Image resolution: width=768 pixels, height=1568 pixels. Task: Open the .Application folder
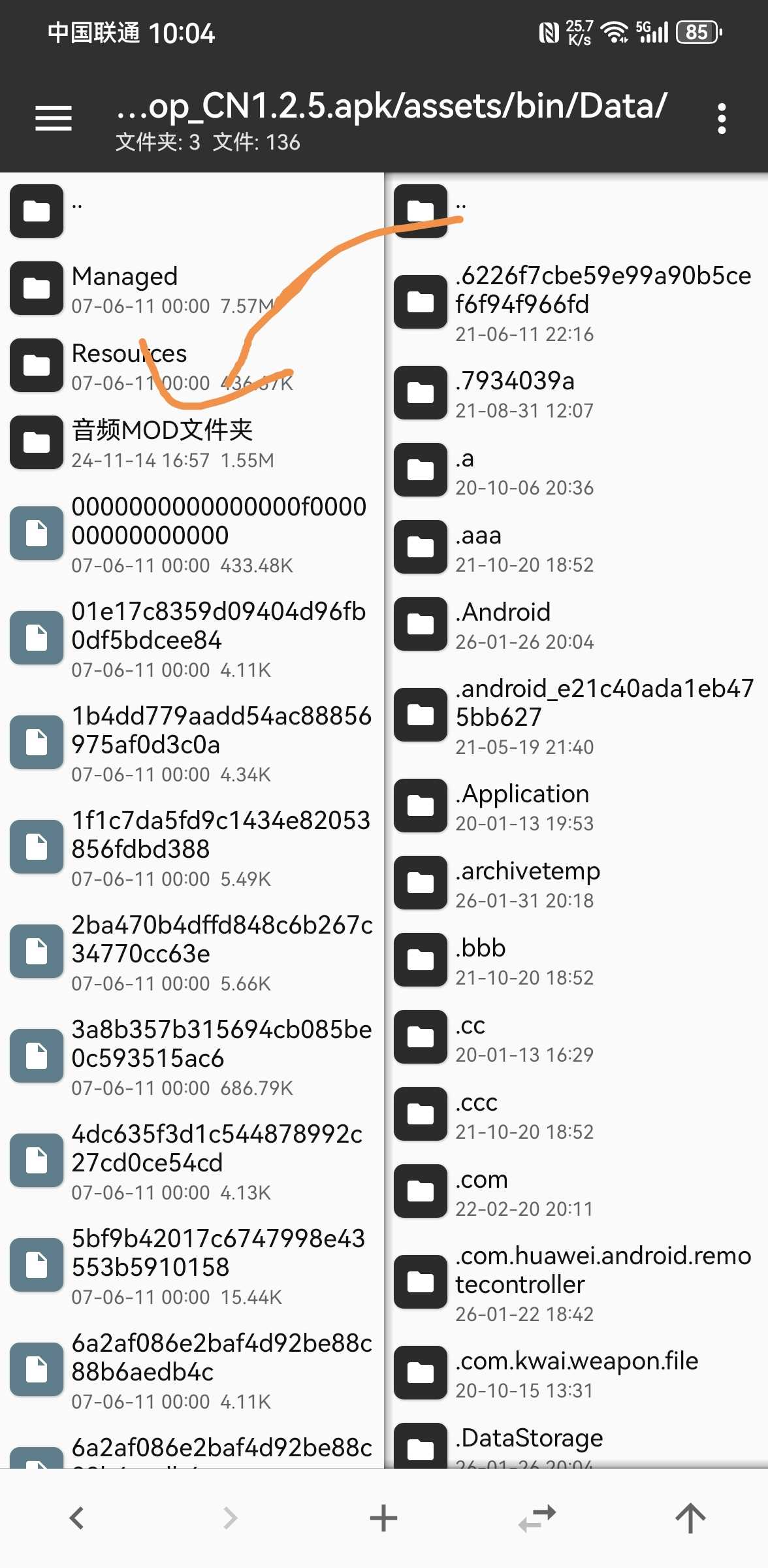522,806
